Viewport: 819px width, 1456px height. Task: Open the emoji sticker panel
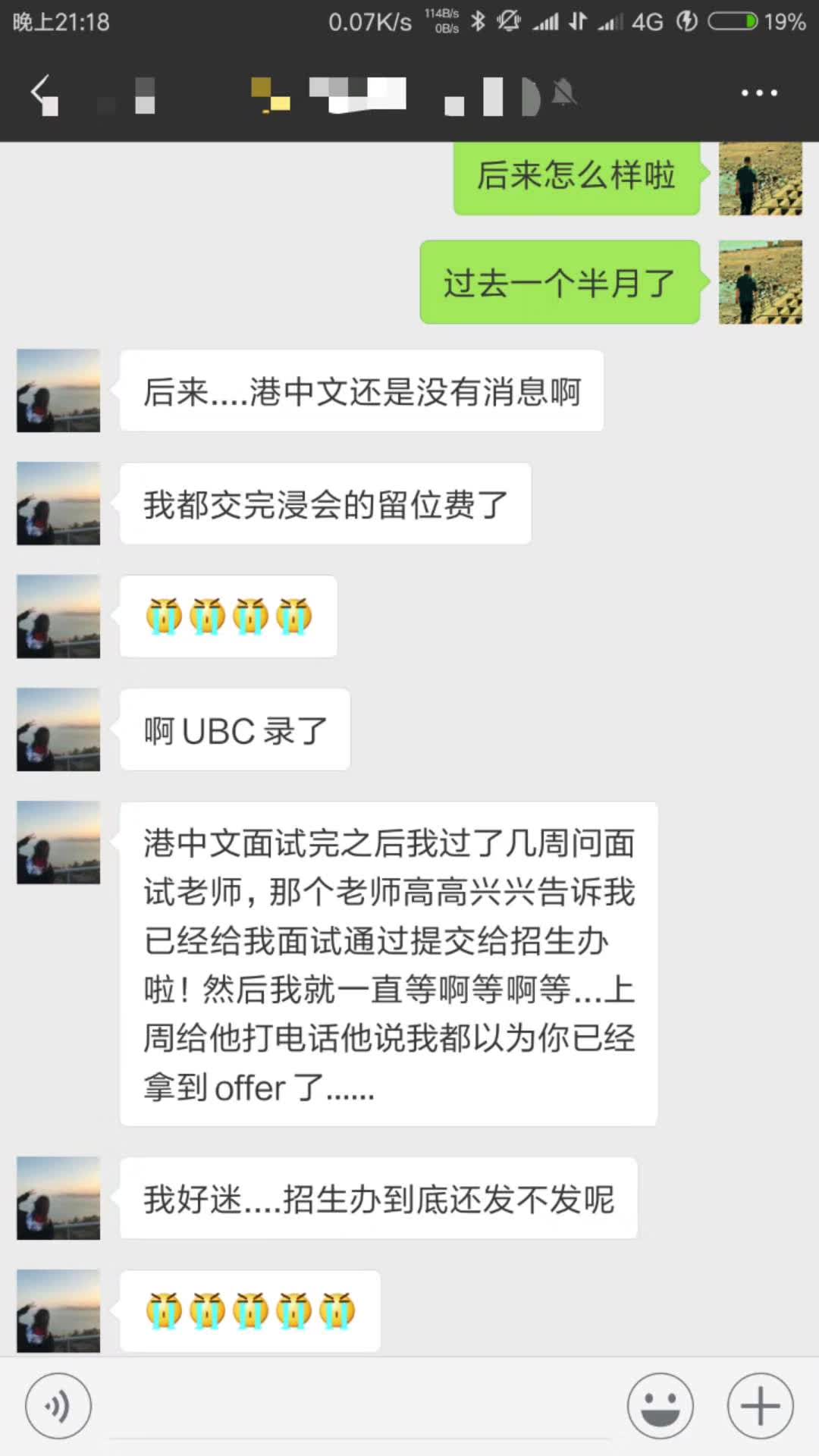660,1405
